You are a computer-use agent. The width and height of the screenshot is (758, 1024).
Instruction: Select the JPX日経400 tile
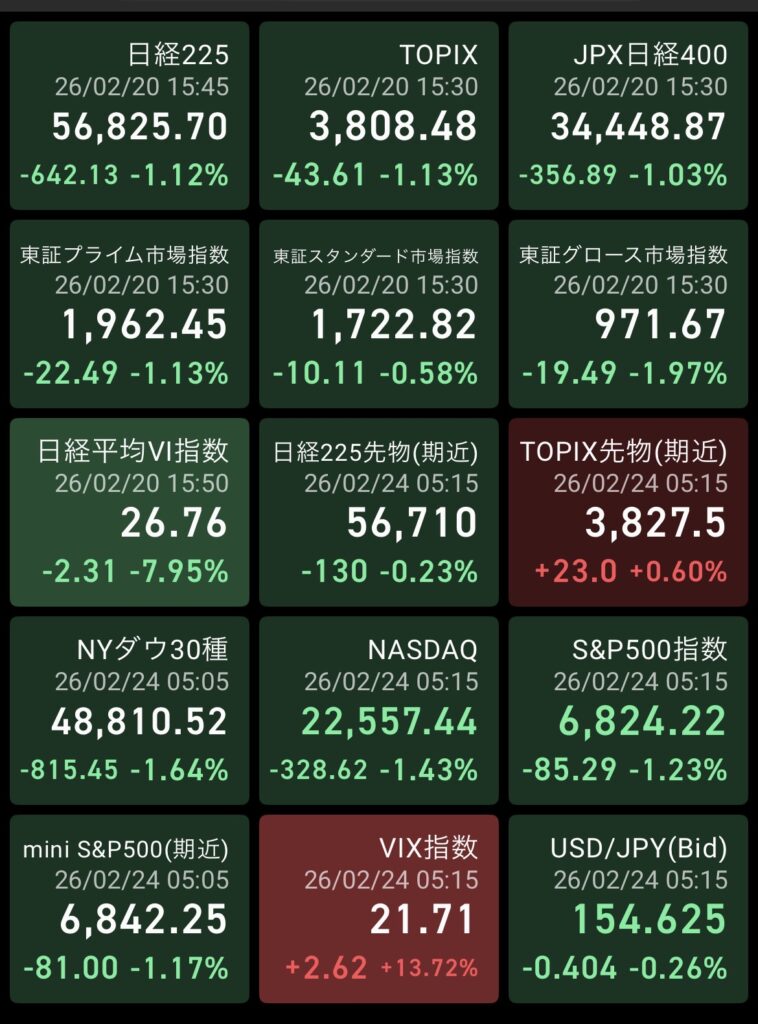tap(628, 115)
